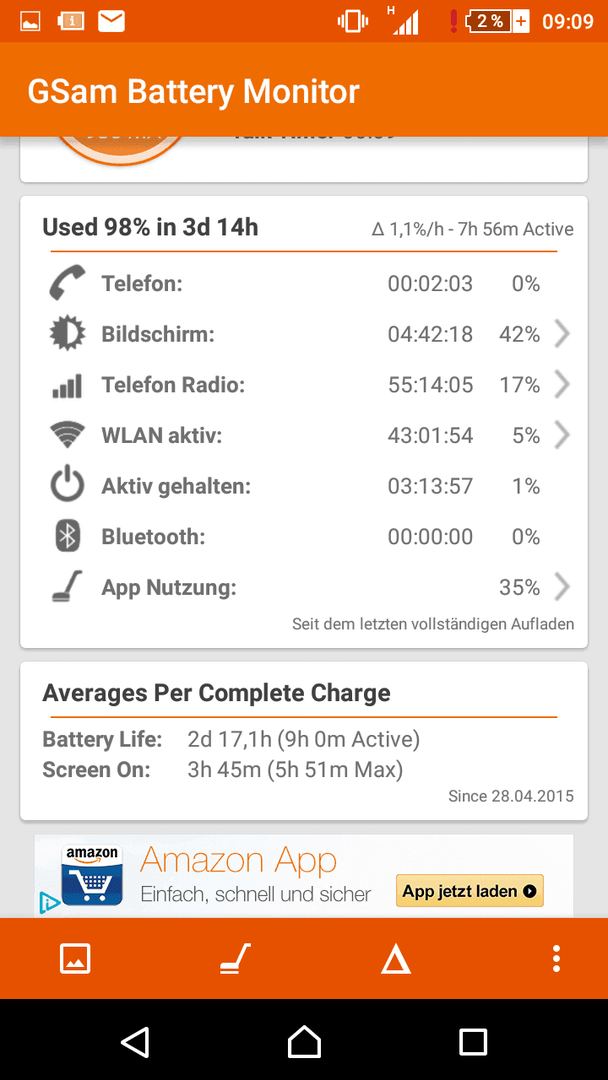Open app usage icon in bottom bar
The width and height of the screenshot is (608, 1080).
235,959
